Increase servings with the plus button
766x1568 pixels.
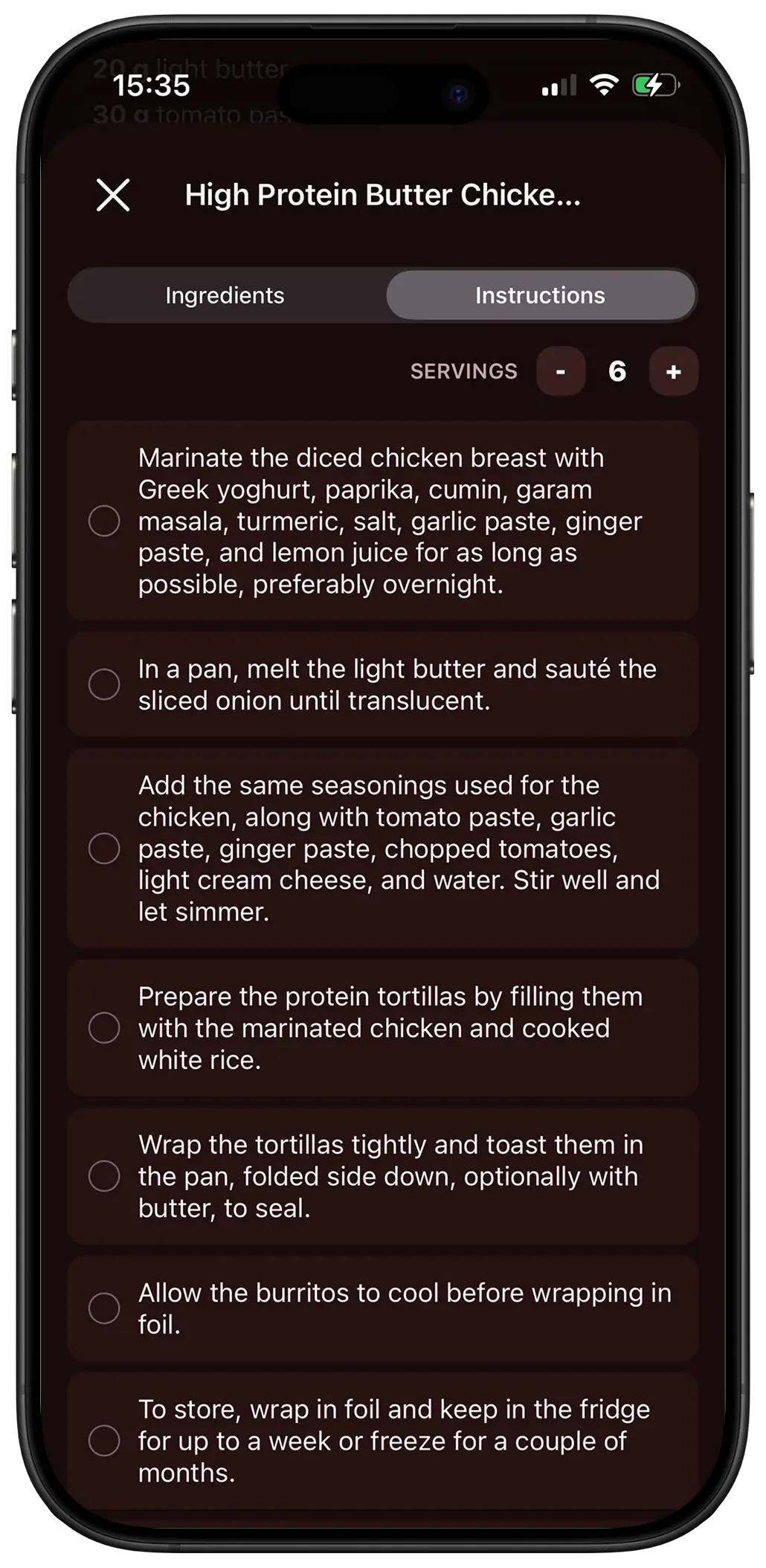tap(673, 371)
